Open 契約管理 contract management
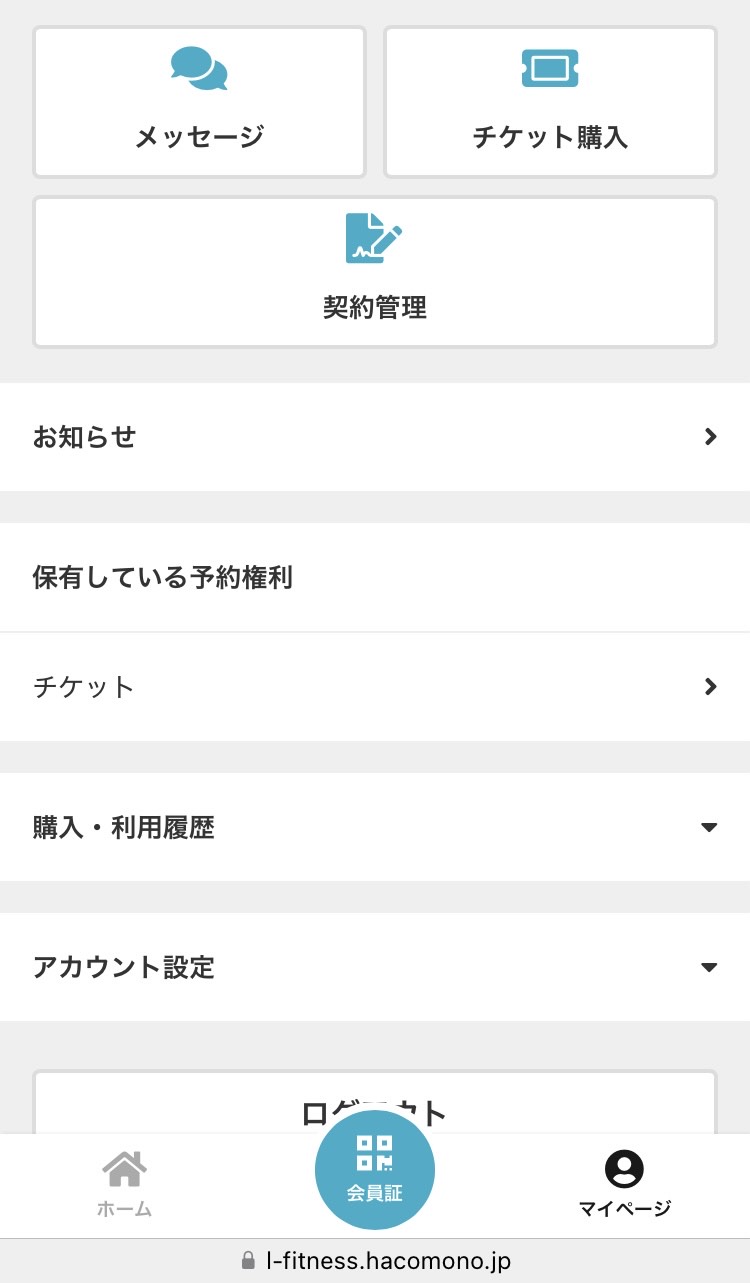This screenshot has width=750, height=1283. [x=375, y=272]
